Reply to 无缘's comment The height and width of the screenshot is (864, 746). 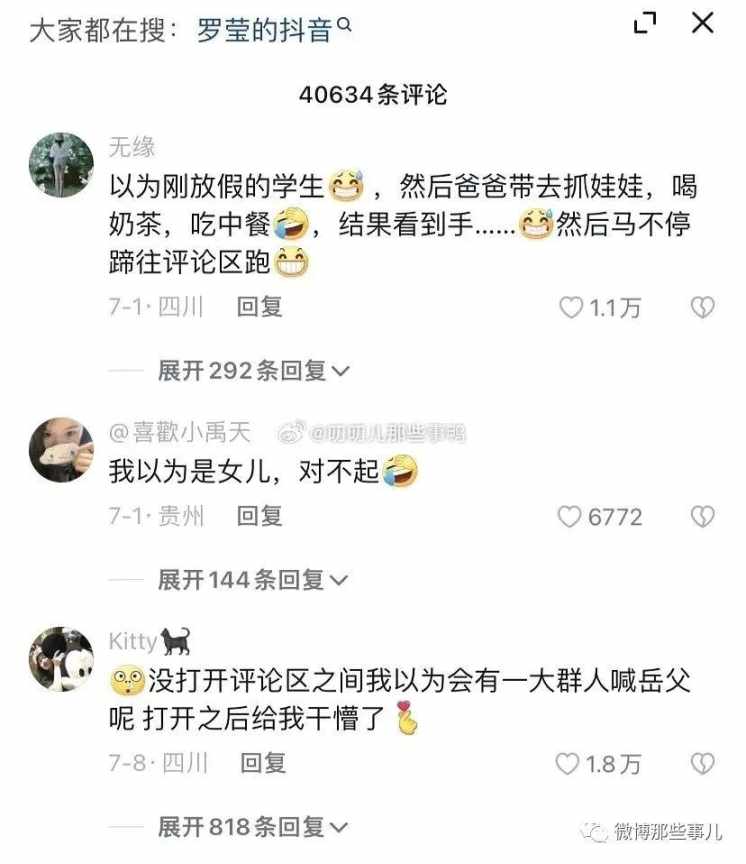pyautogui.click(x=259, y=307)
